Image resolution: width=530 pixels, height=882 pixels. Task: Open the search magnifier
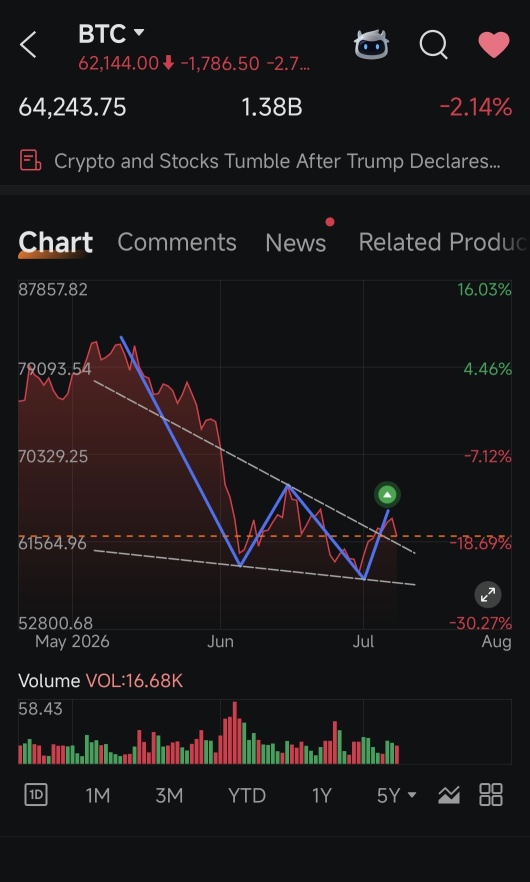point(433,44)
